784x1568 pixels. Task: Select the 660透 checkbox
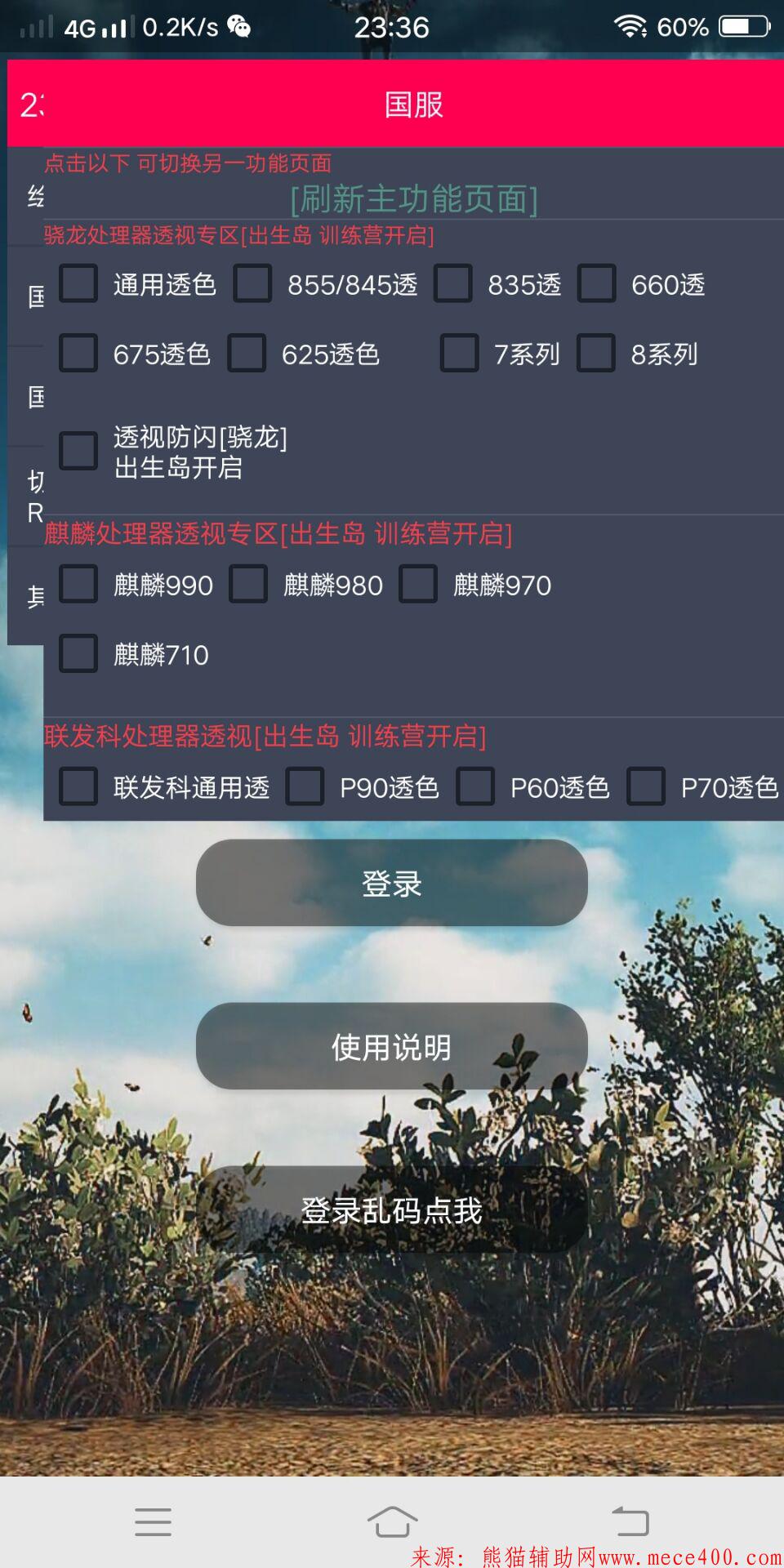click(596, 283)
